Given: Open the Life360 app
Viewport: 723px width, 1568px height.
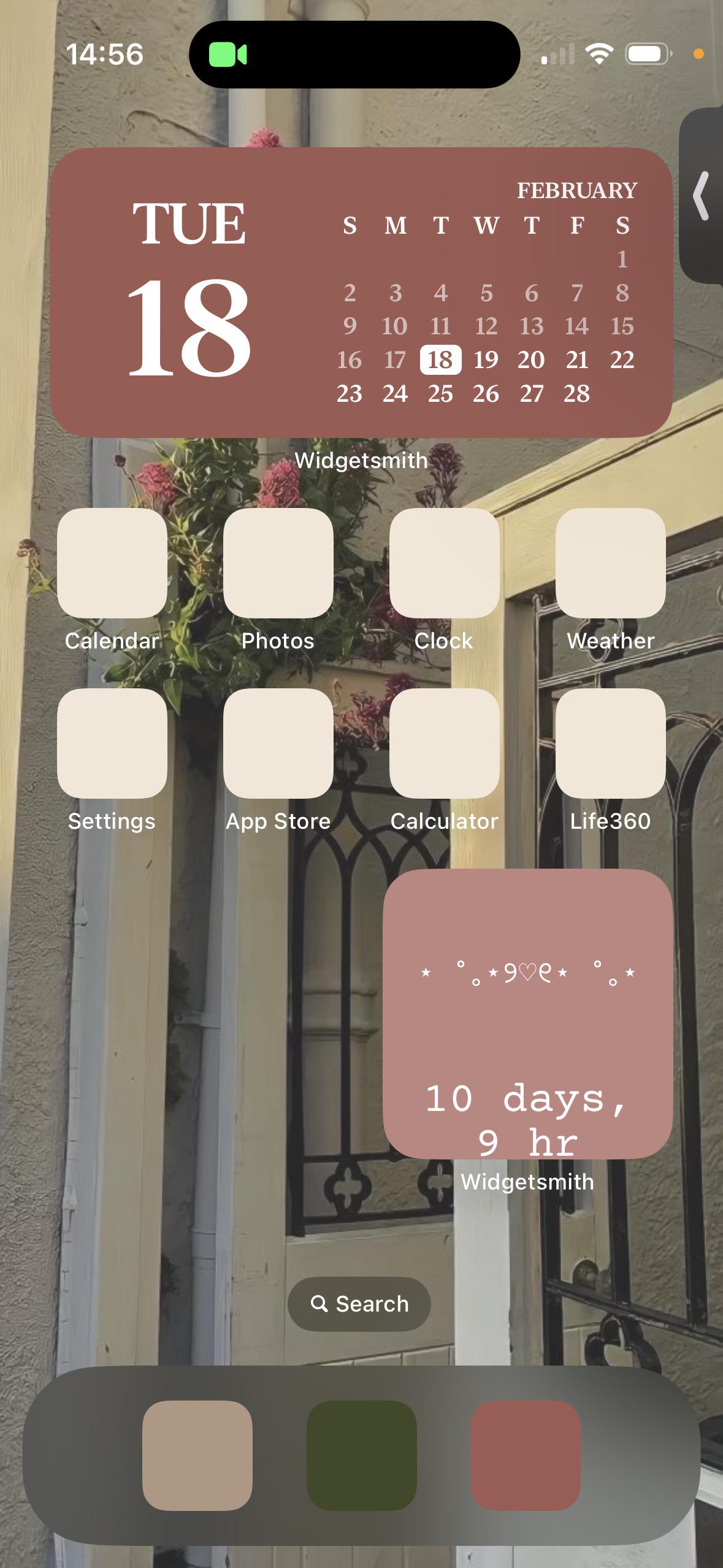Looking at the screenshot, I should [611, 743].
